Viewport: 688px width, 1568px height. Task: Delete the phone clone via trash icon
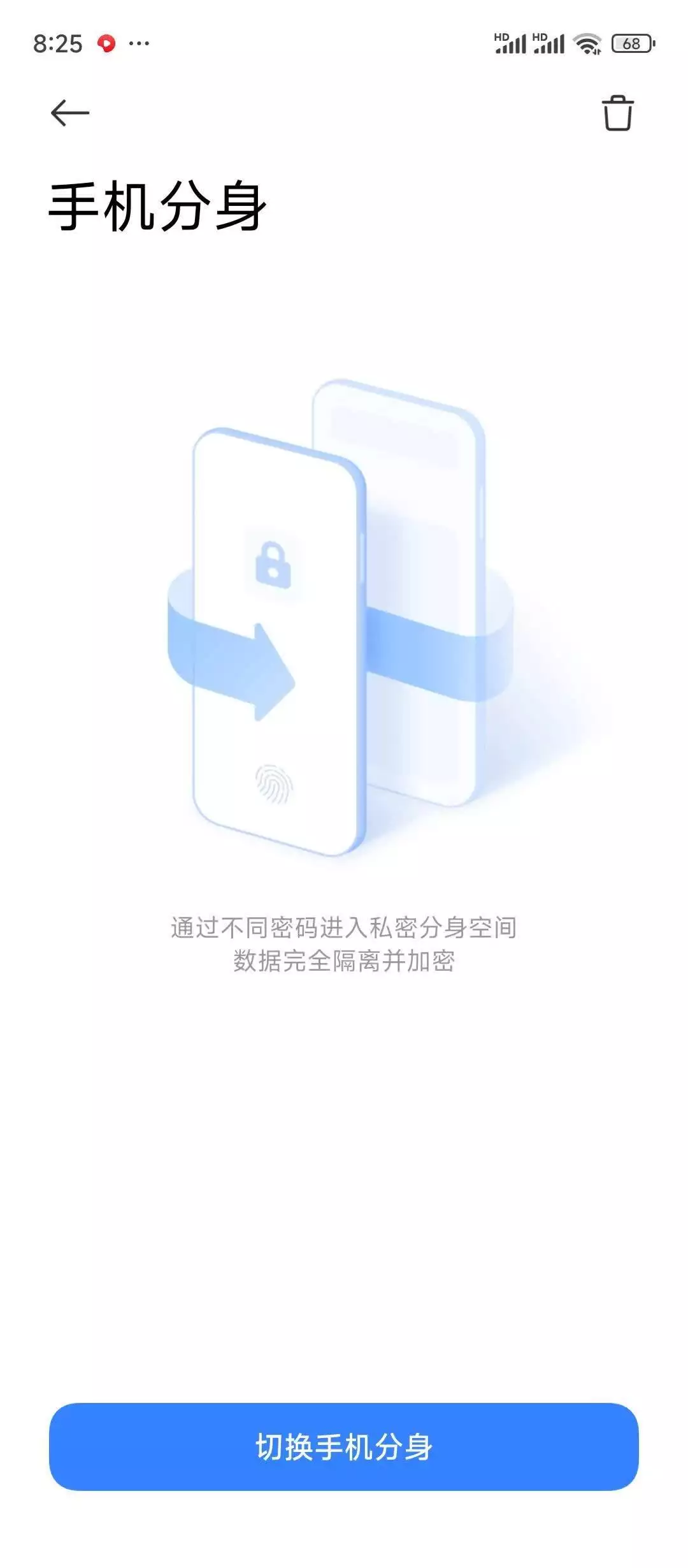(x=617, y=113)
